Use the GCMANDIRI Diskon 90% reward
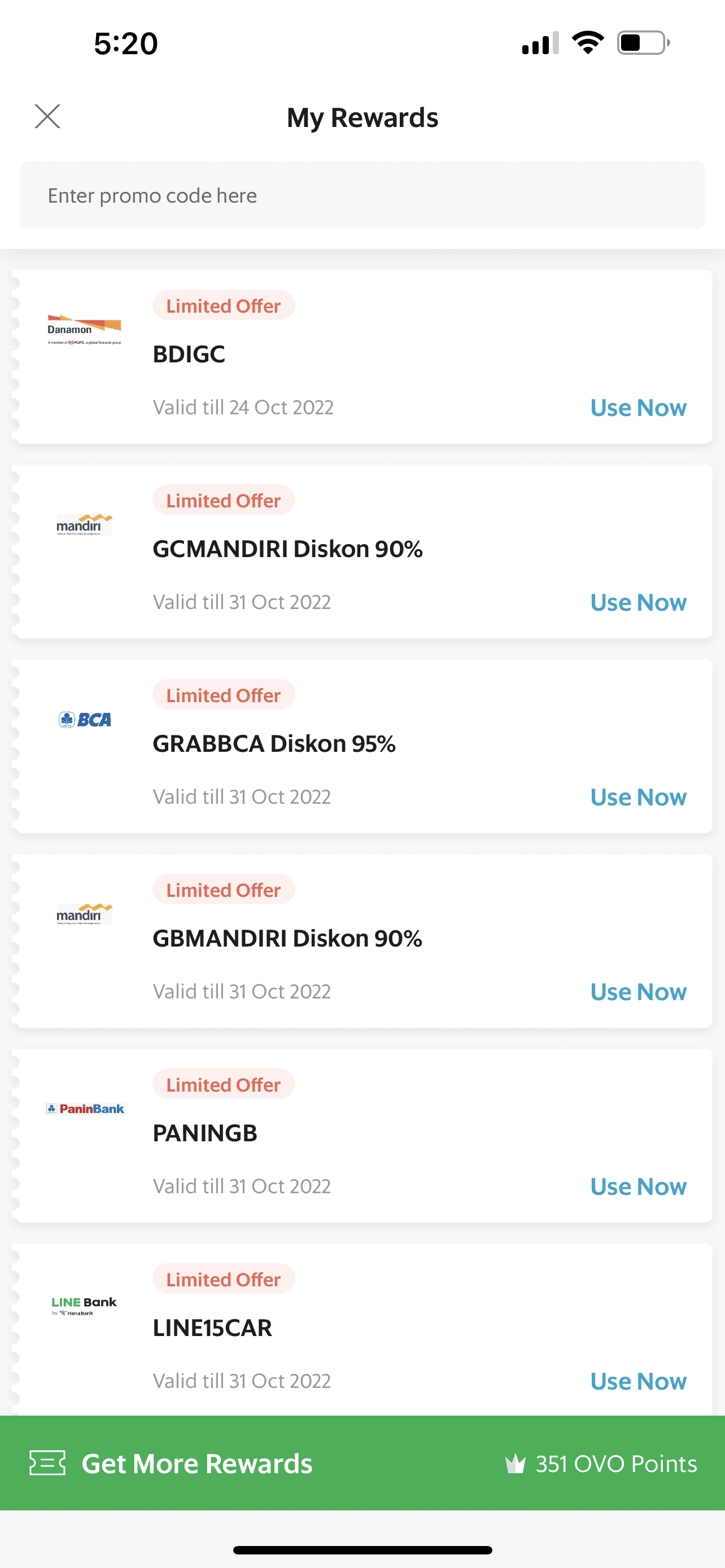725x1568 pixels. [638, 603]
